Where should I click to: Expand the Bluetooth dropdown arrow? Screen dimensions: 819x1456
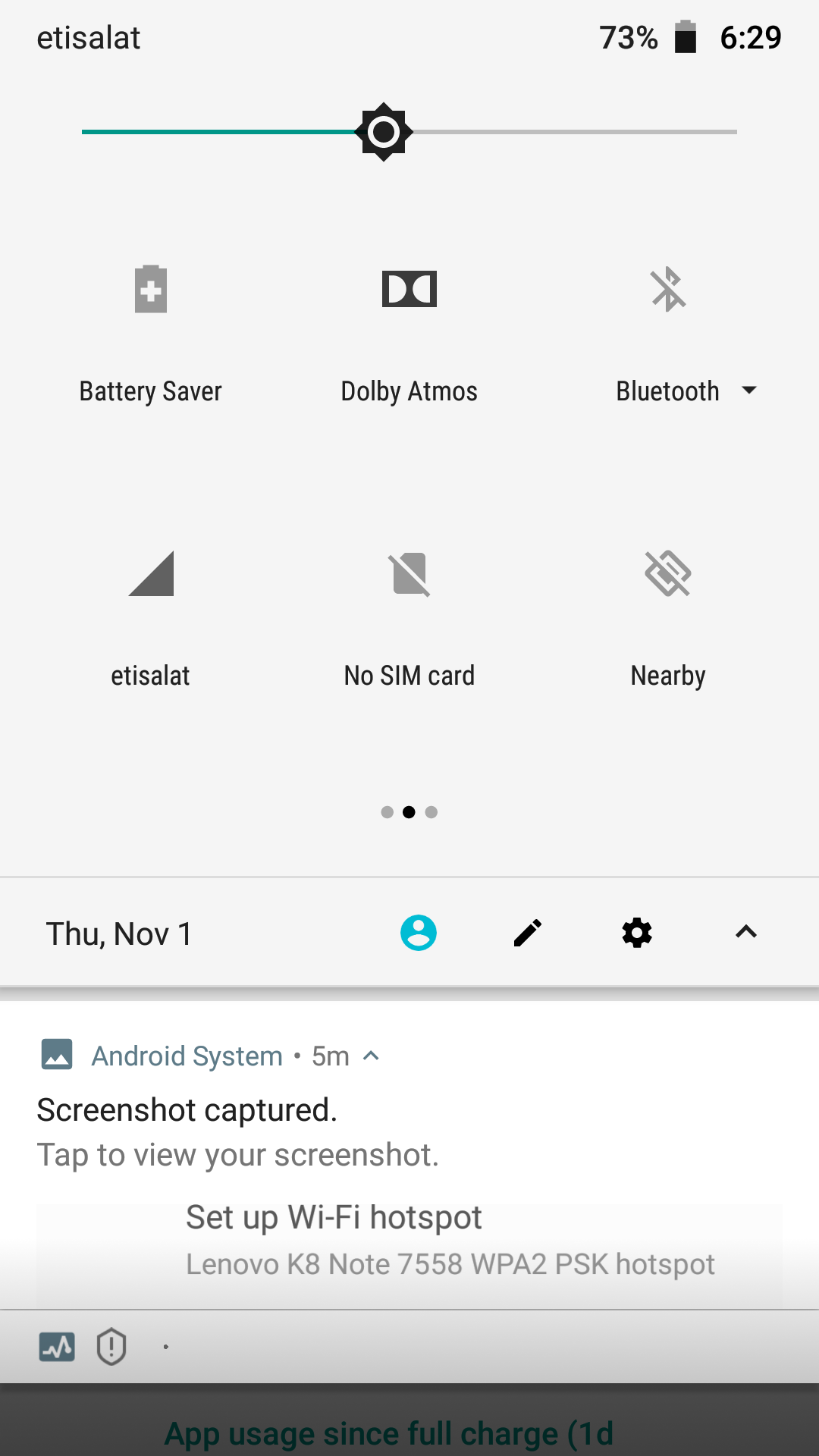[x=749, y=391]
